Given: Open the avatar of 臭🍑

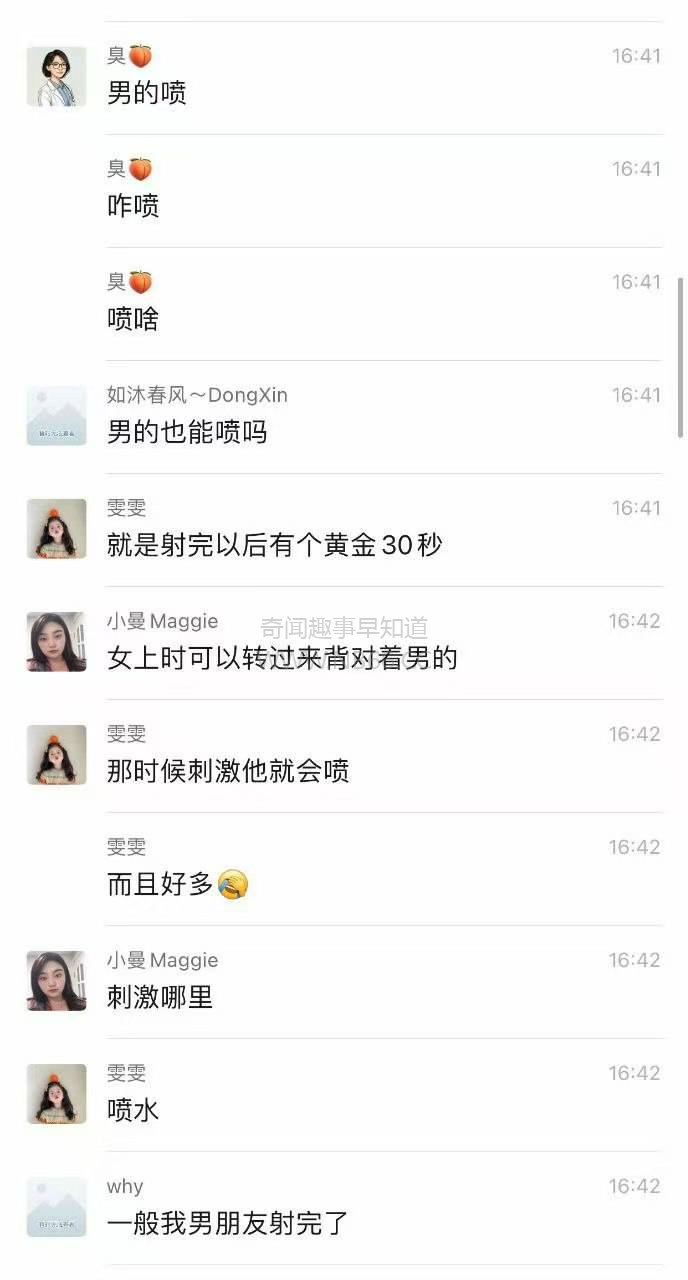Looking at the screenshot, I should point(56,76).
